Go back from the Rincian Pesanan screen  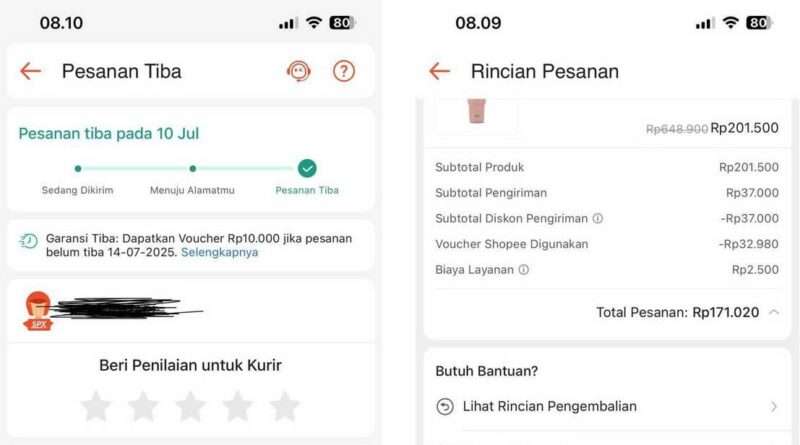coord(439,71)
